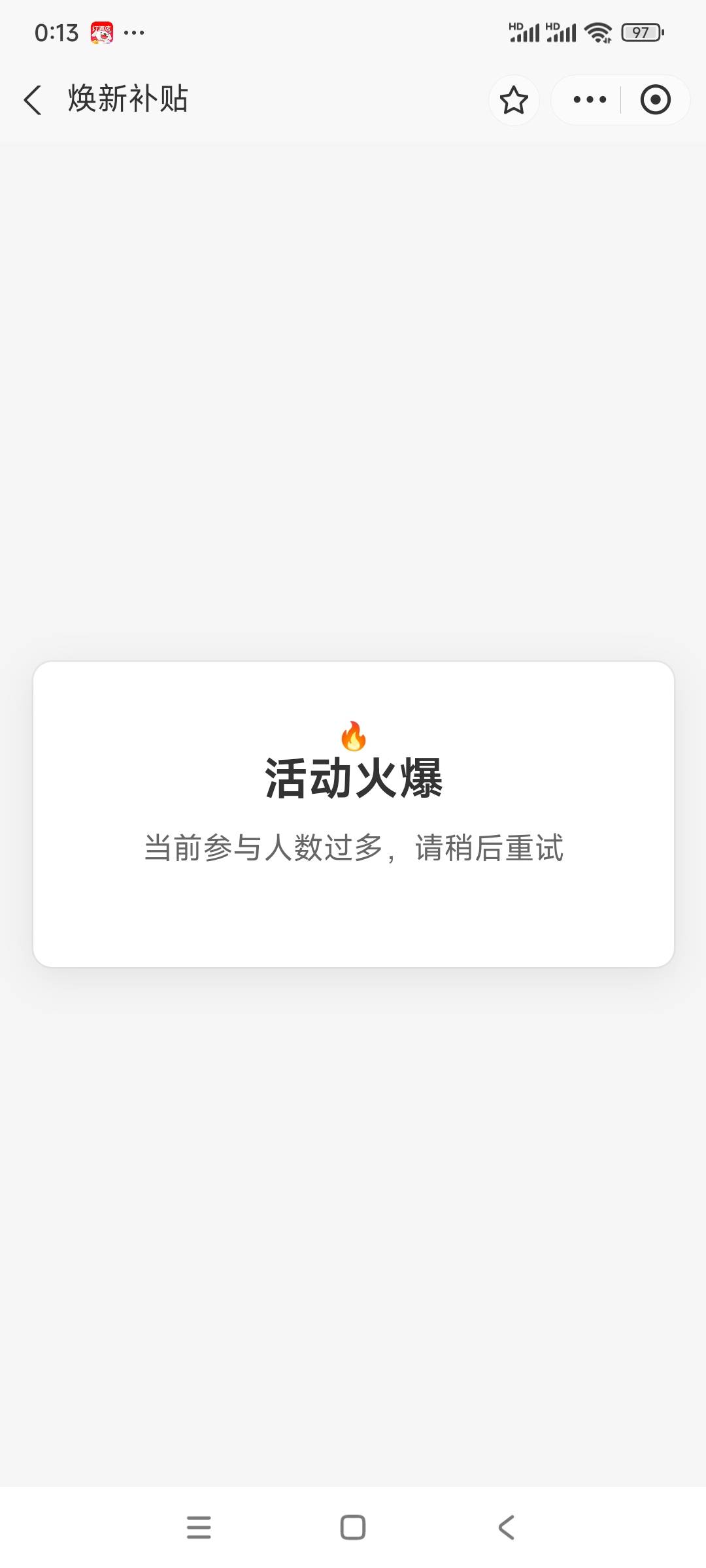Tap the system back button
The height and width of the screenshot is (1568, 706).
[x=507, y=1527]
